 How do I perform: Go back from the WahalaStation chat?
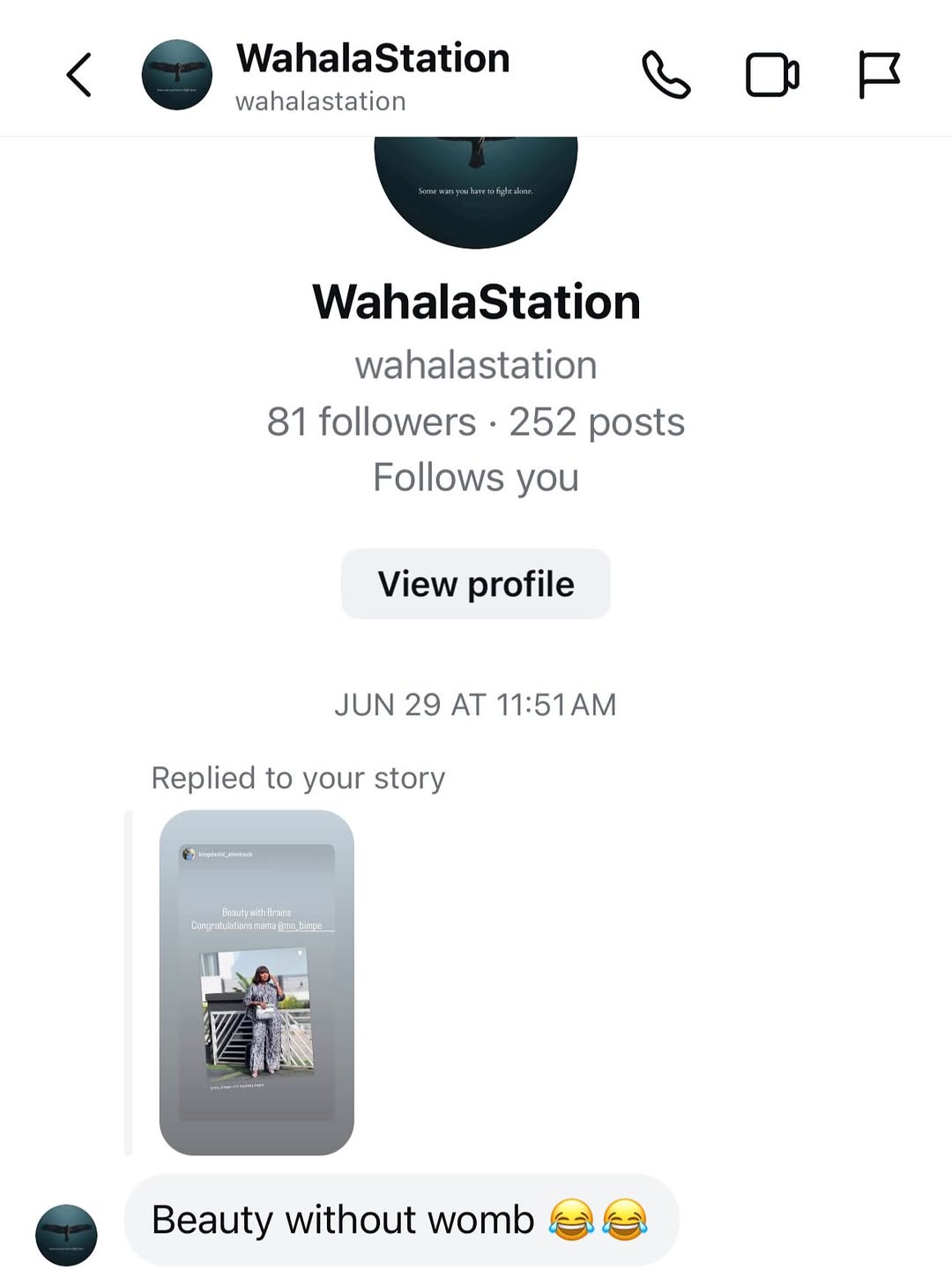coord(79,75)
